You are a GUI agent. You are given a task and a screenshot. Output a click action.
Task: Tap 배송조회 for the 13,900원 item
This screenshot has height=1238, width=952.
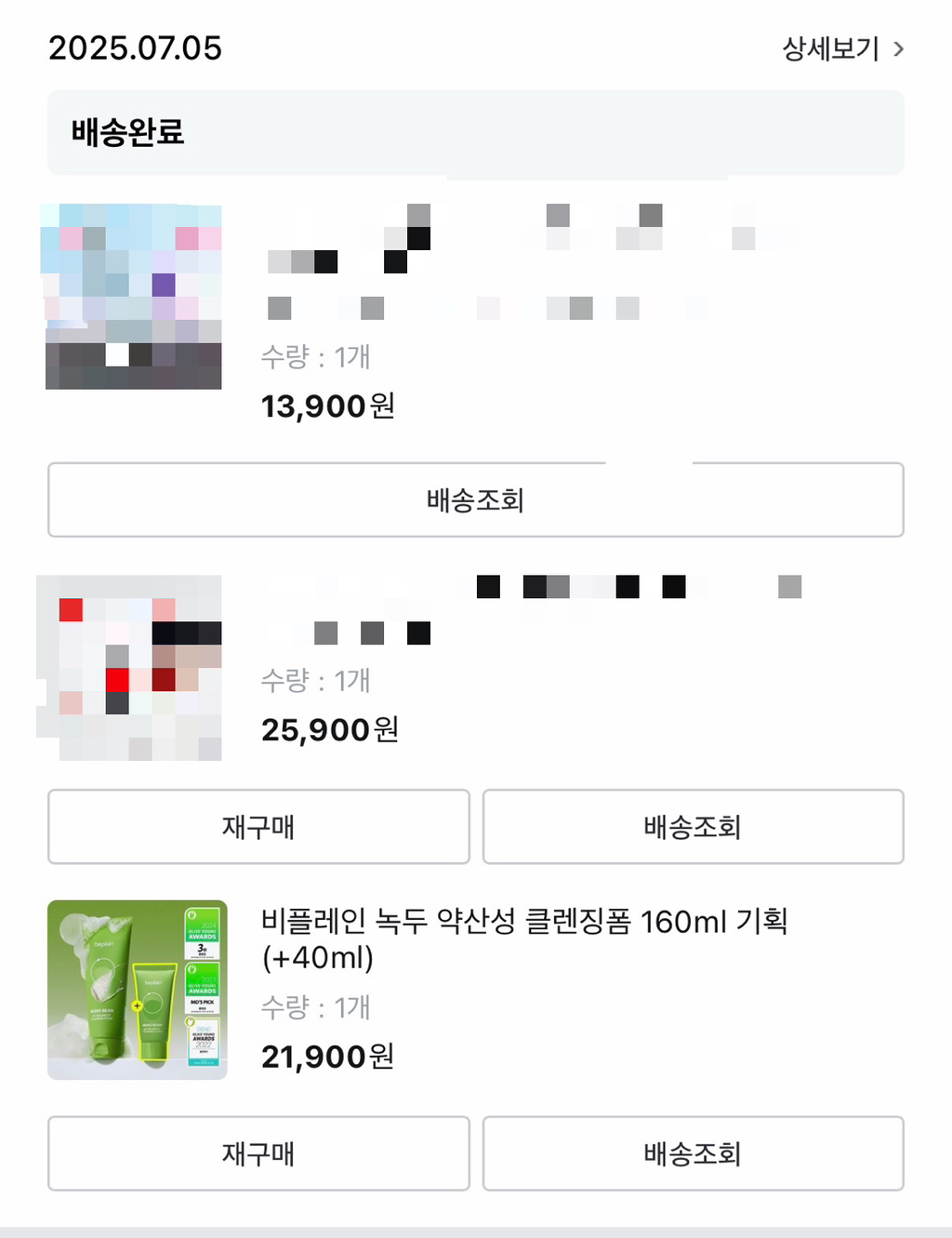(x=475, y=500)
